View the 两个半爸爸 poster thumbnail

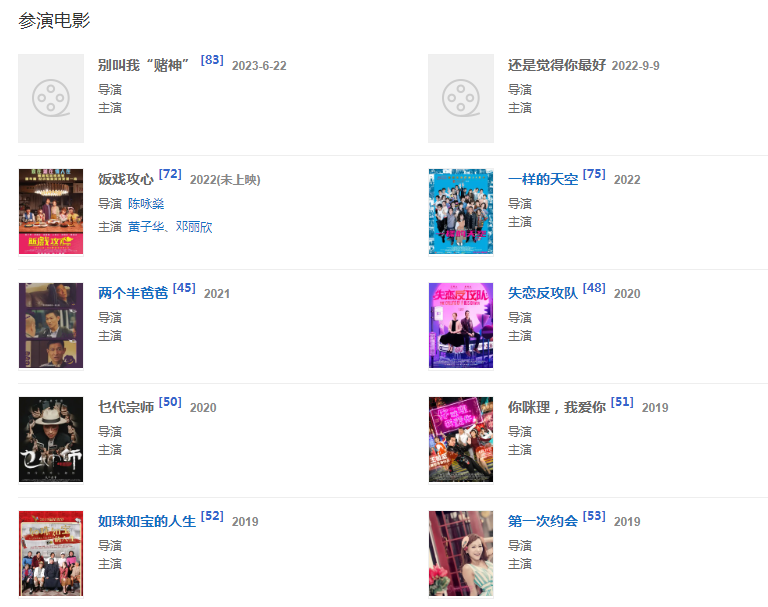point(51,326)
